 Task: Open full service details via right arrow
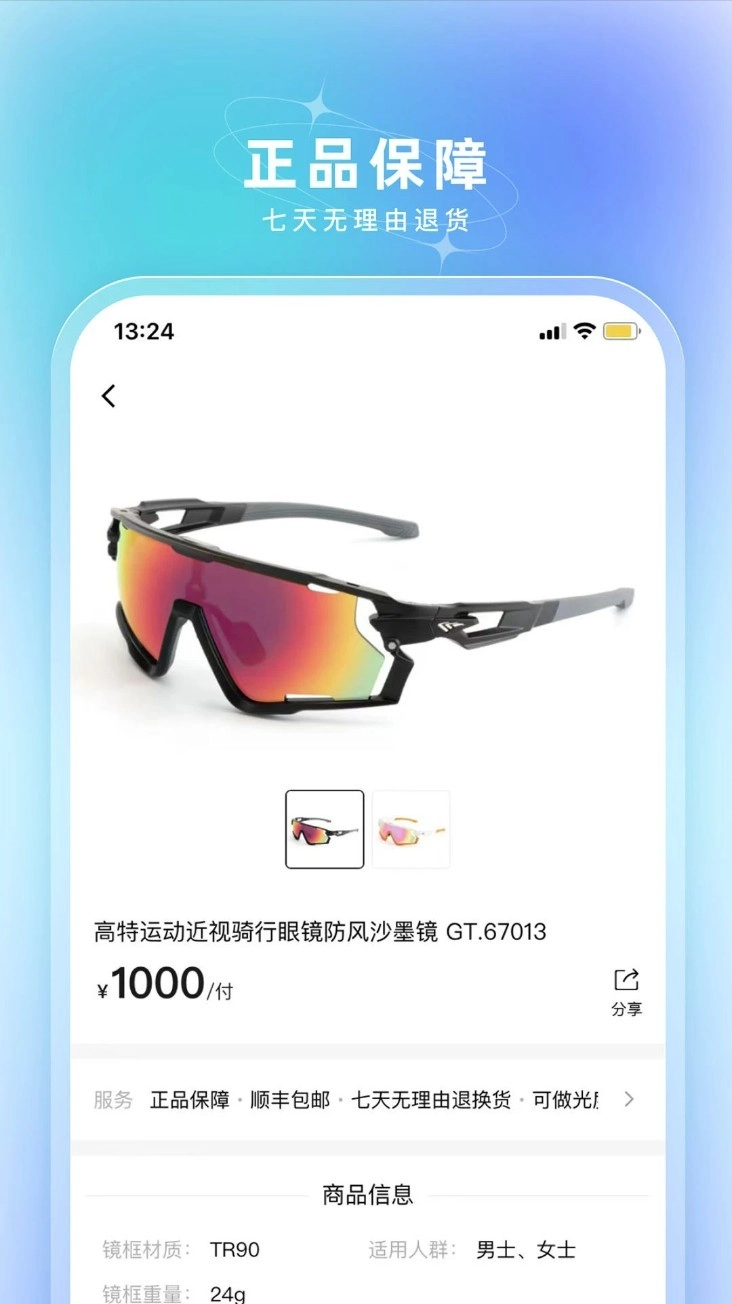(x=630, y=1098)
